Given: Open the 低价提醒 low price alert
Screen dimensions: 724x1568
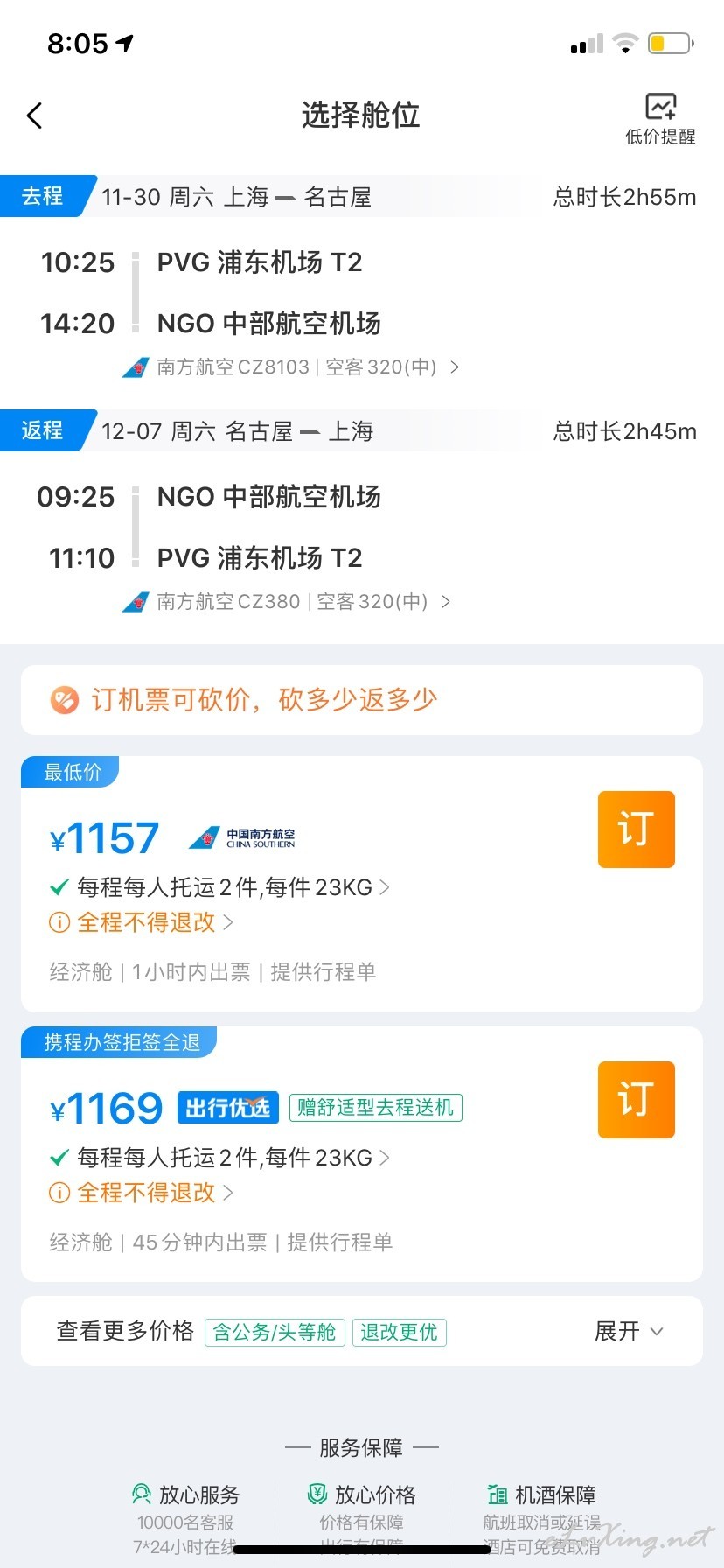Looking at the screenshot, I should (x=660, y=119).
